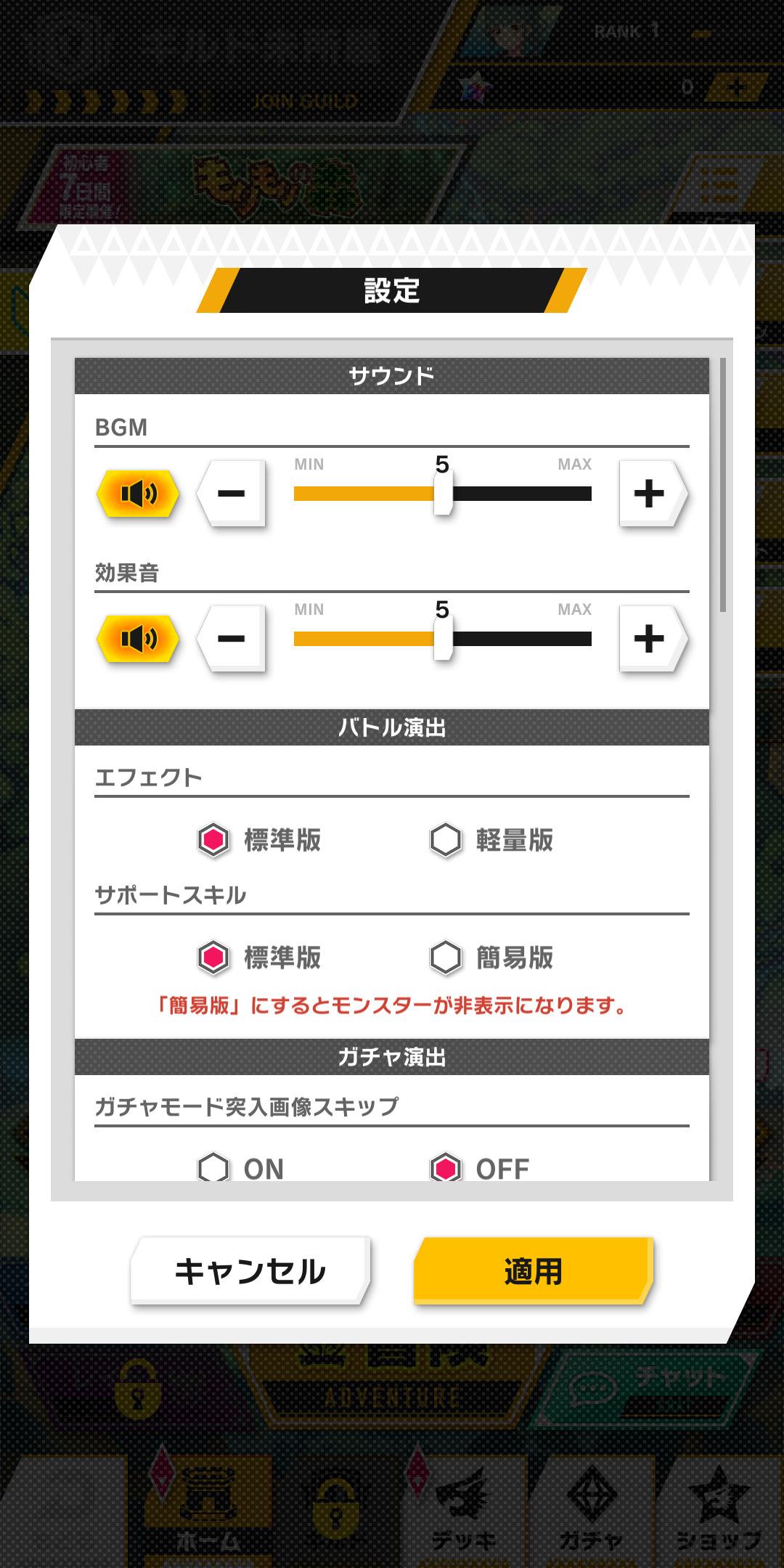Turn ON ガチャモード突入画像スキップ
784x1568 pixels.
click(213, 1167)
